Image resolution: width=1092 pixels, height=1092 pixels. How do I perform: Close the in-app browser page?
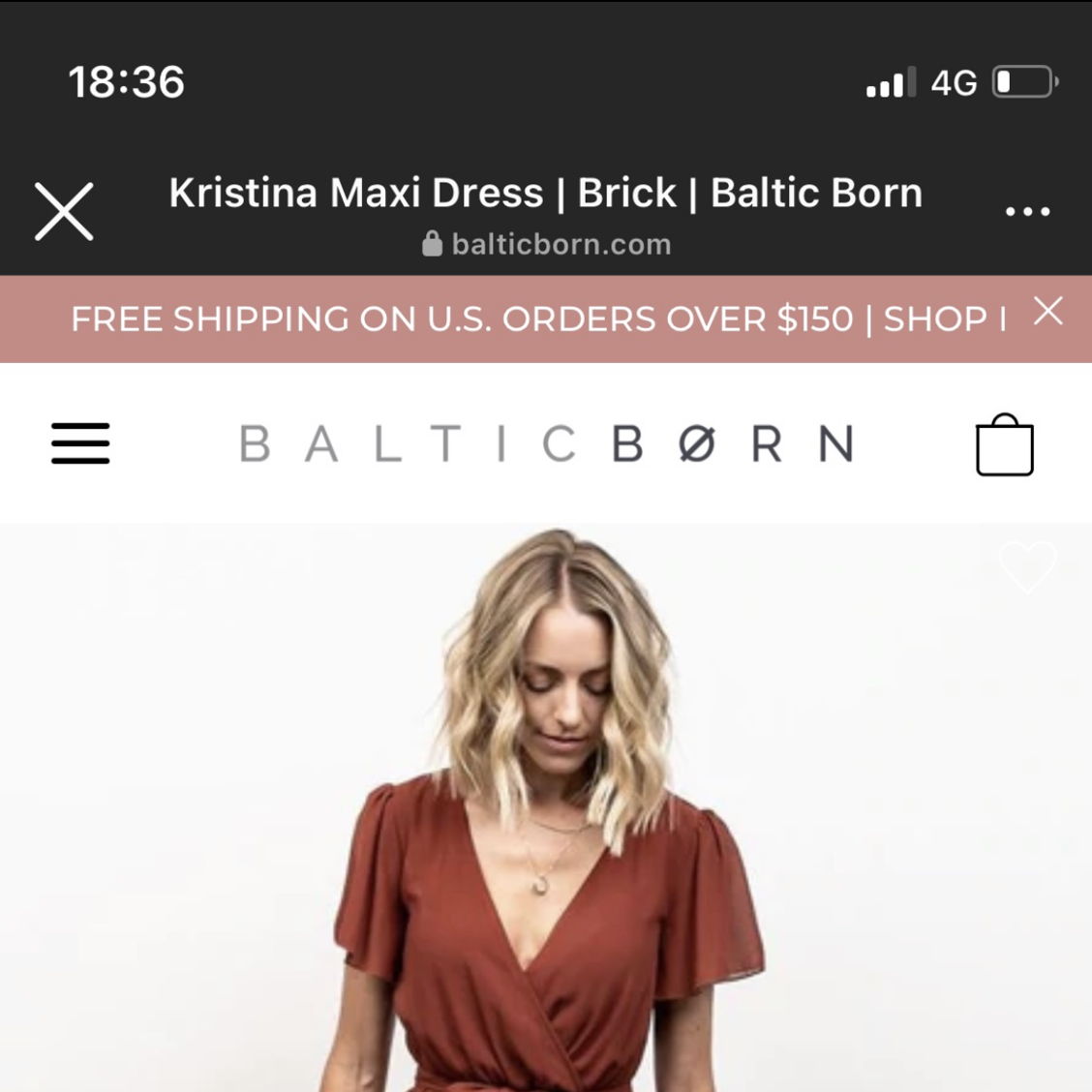coord(64,210)
